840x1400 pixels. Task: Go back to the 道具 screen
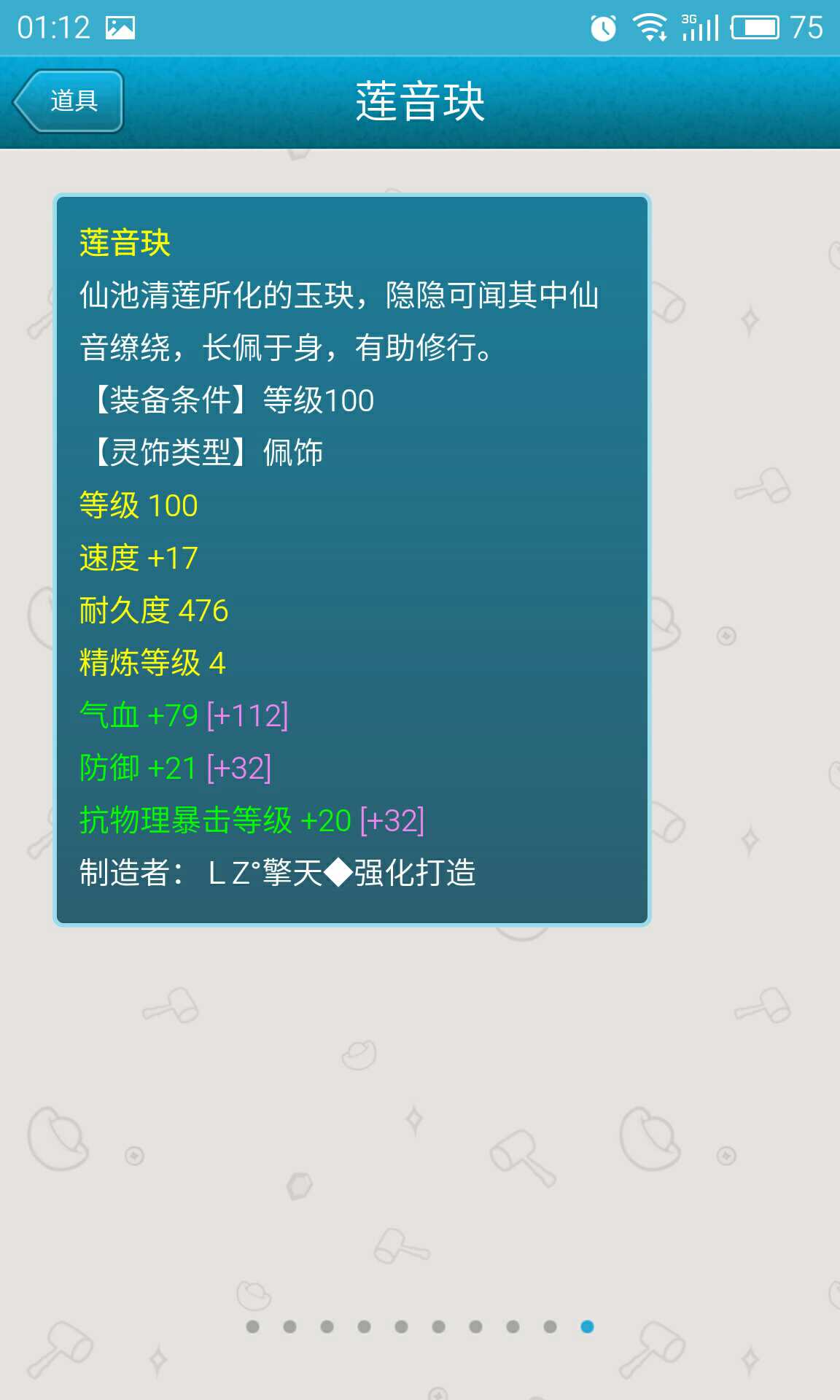pos(69,101)
